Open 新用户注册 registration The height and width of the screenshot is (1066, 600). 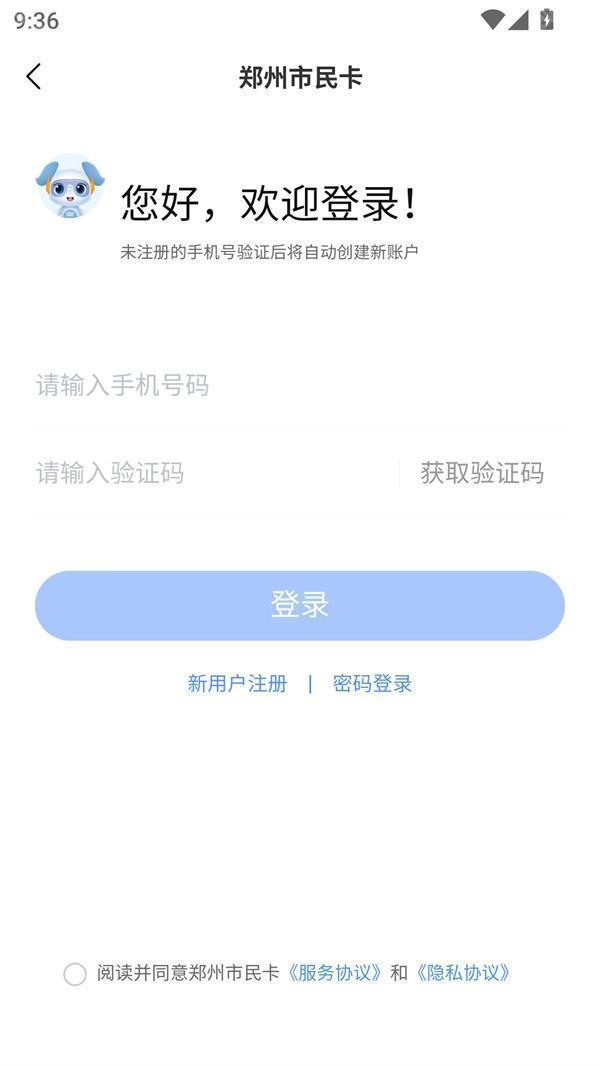(237, 683)
